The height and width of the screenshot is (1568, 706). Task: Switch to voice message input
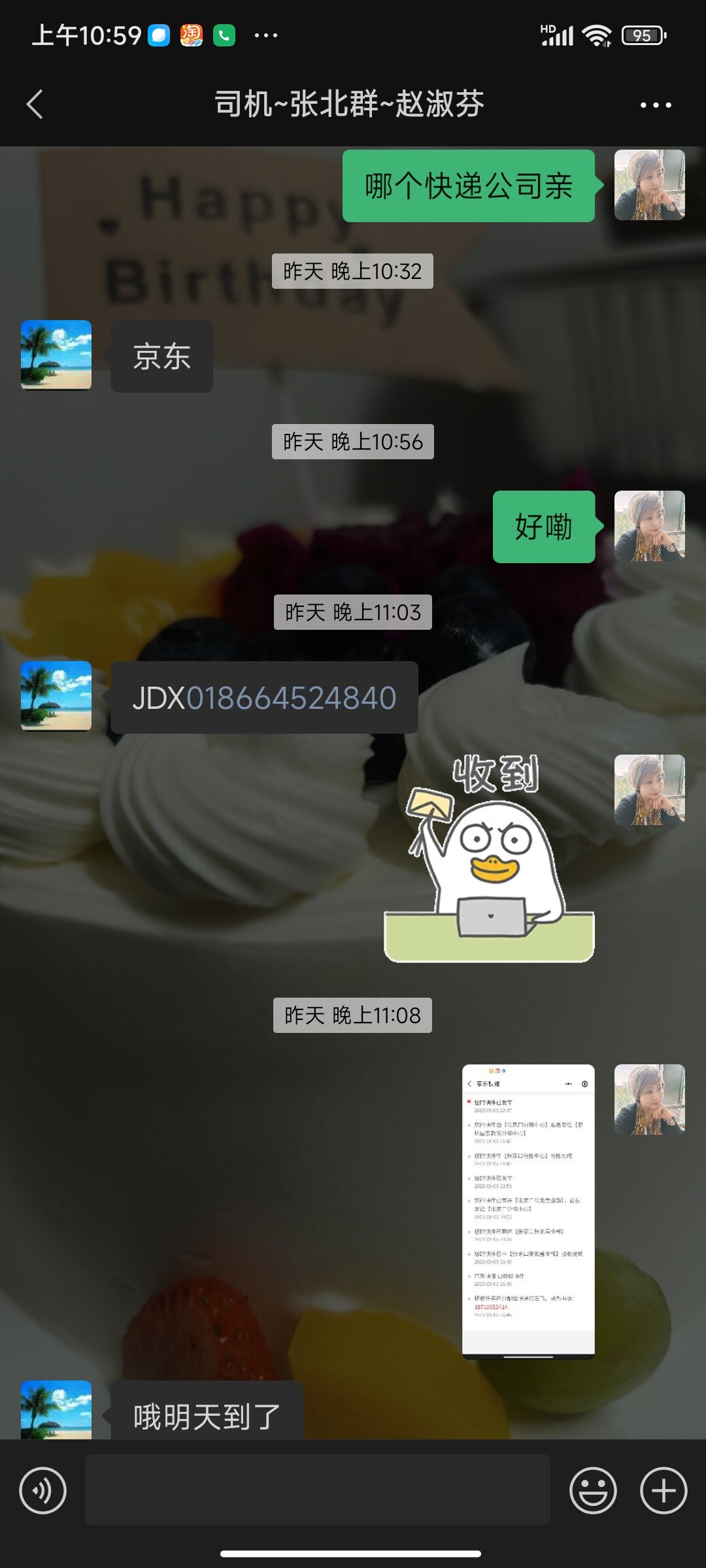43,1490
